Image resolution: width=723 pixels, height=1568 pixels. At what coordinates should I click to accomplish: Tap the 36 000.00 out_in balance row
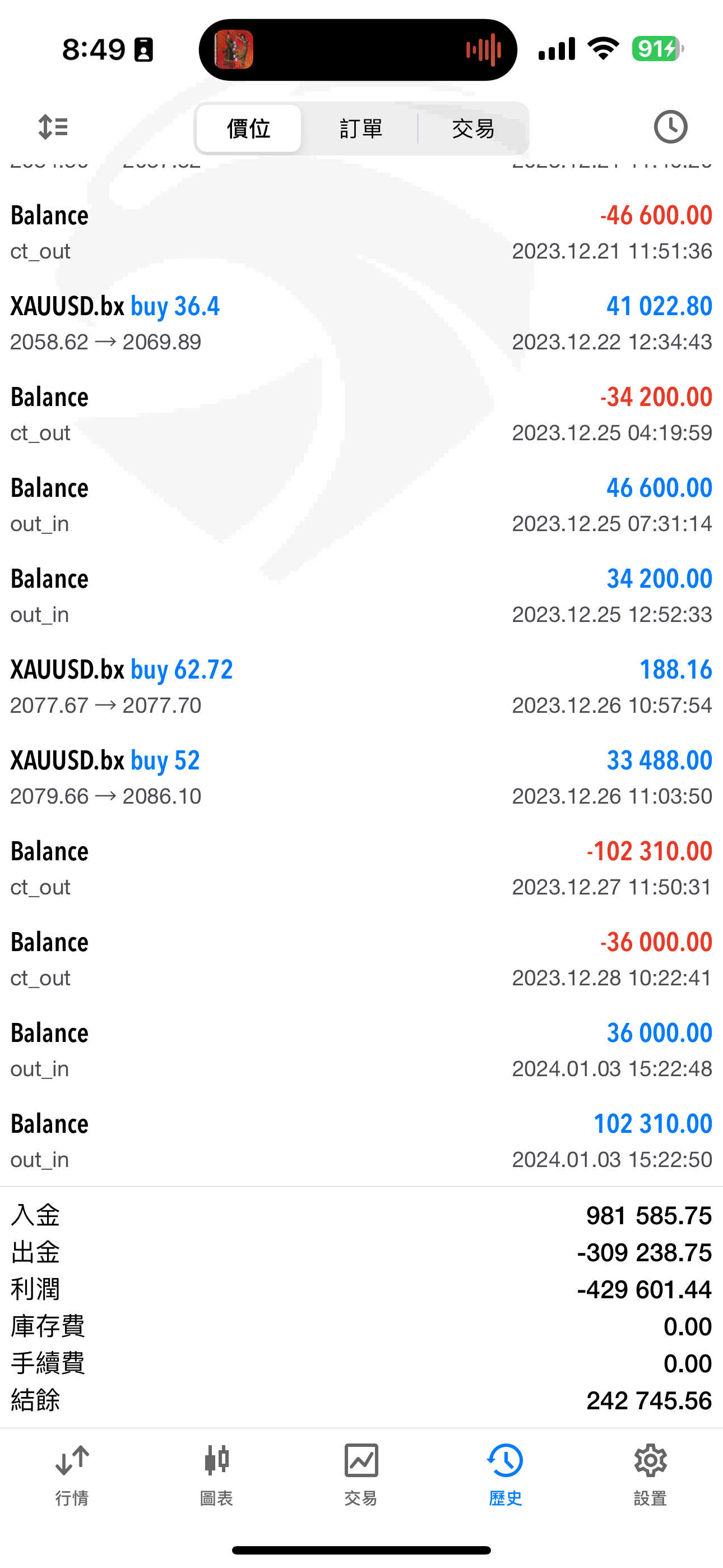coord(361,1050)
